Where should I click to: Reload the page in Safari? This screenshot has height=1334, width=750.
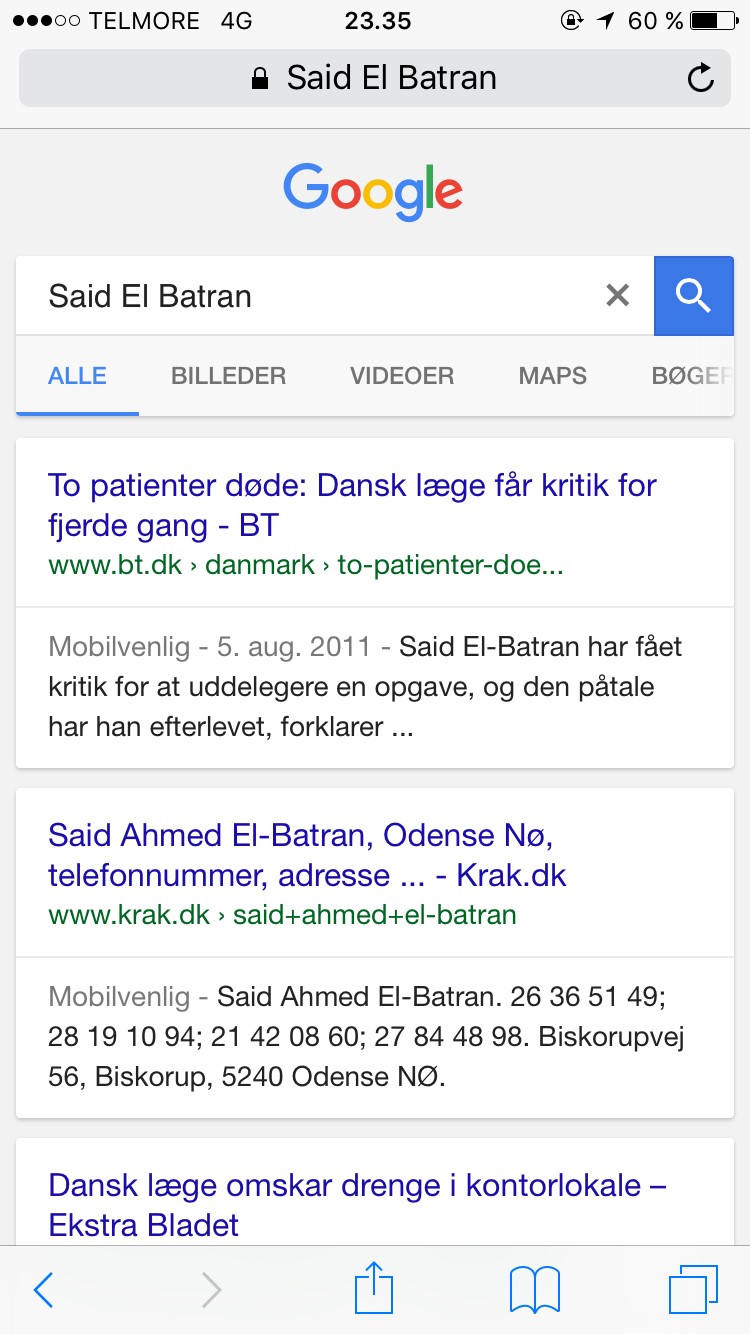701,78
